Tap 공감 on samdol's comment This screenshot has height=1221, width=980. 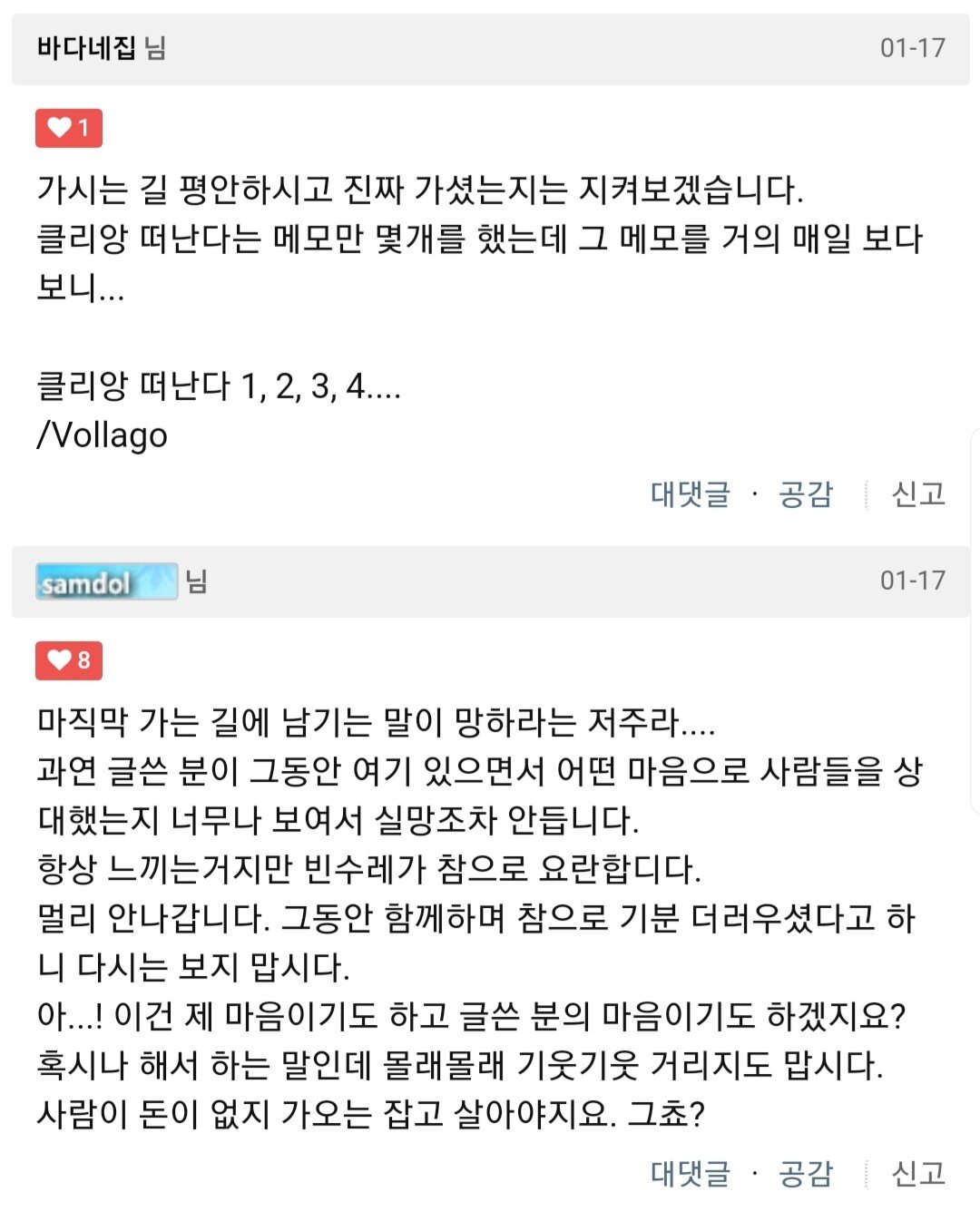[x=805, y=1173]
